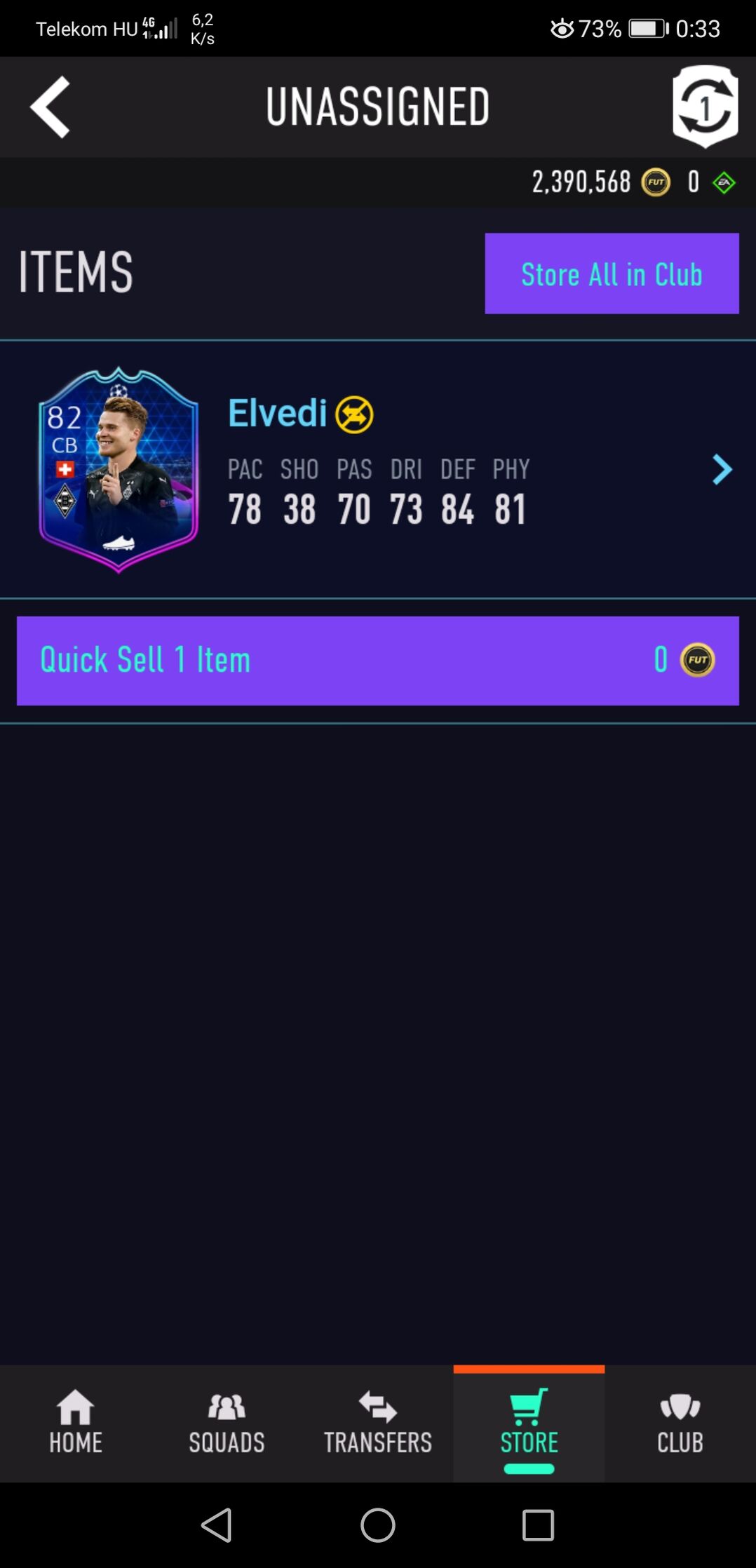756x1568 pixels.
Task: Open Elvedi player card
Action: click(x=119, y=468)
